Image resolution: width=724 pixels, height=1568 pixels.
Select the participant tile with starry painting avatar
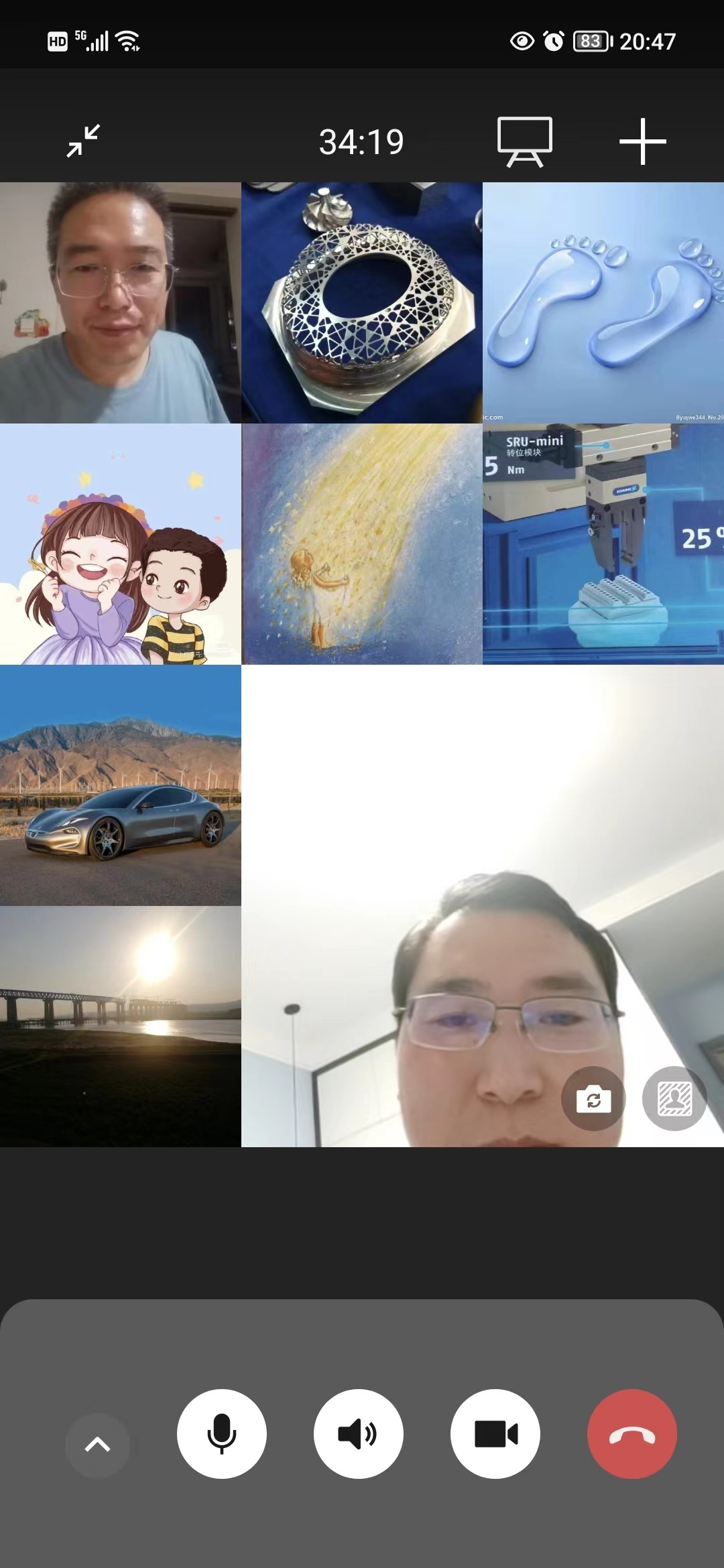point(362,544)
